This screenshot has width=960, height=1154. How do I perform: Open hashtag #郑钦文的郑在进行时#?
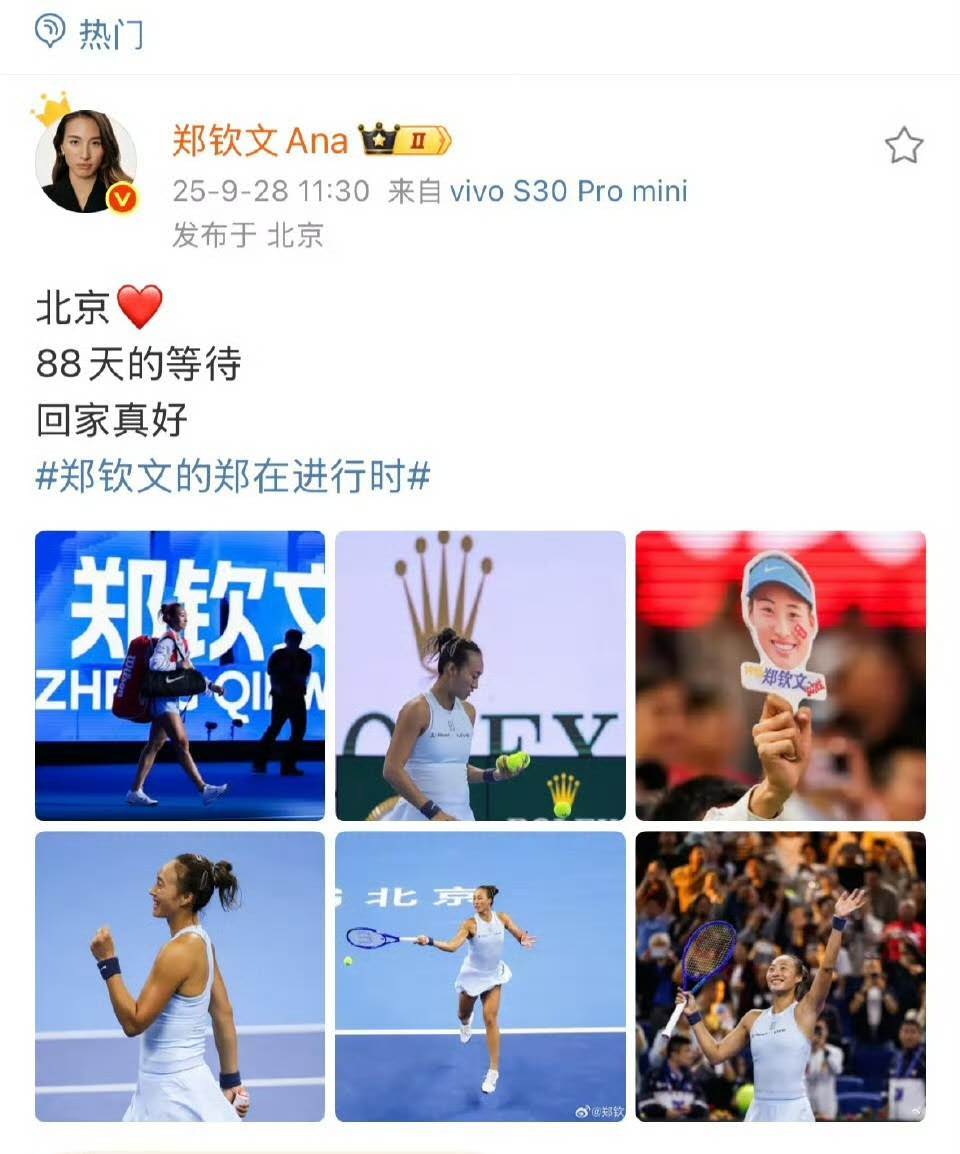click(x=232, y=476)
